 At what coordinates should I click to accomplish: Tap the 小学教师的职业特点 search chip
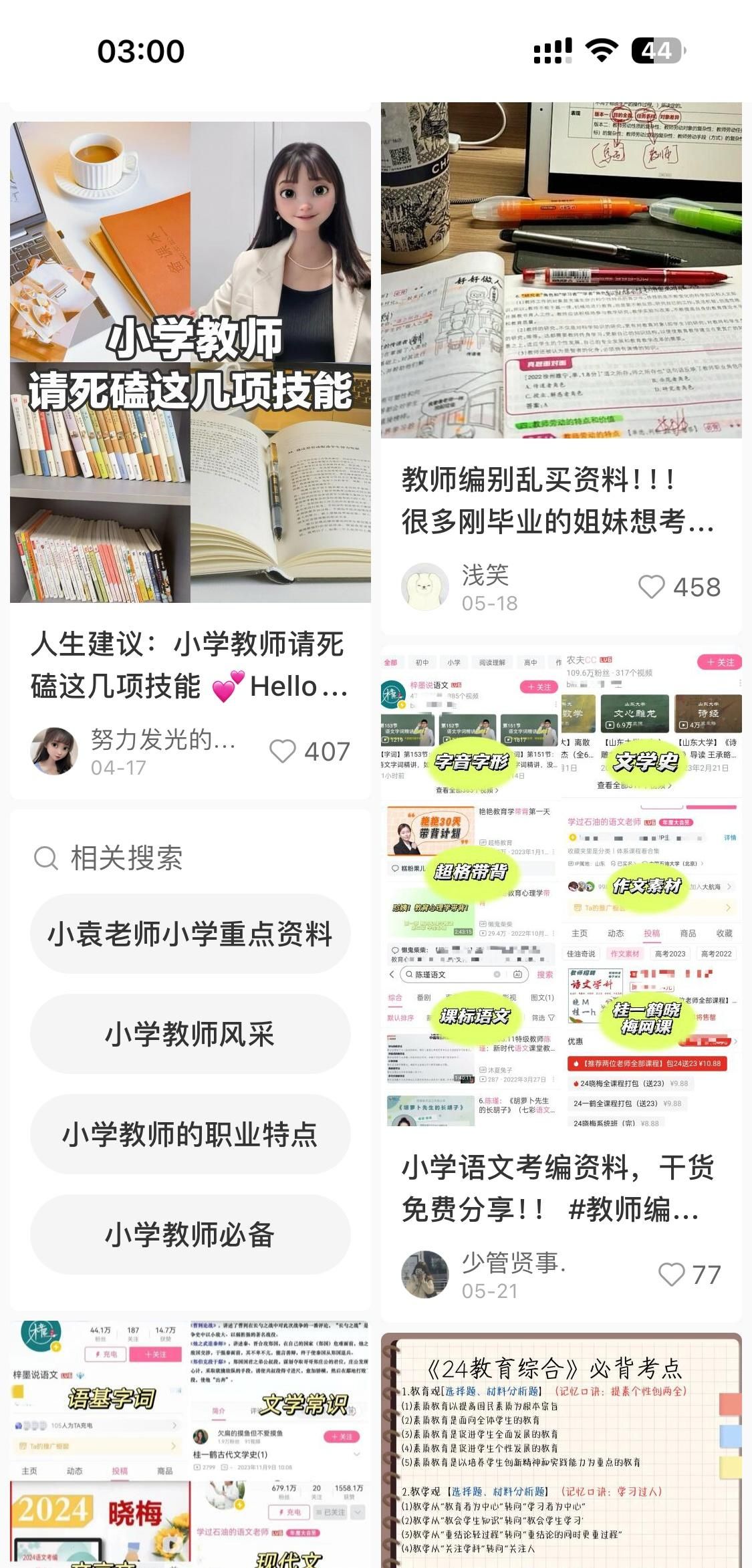point(191,1134)
